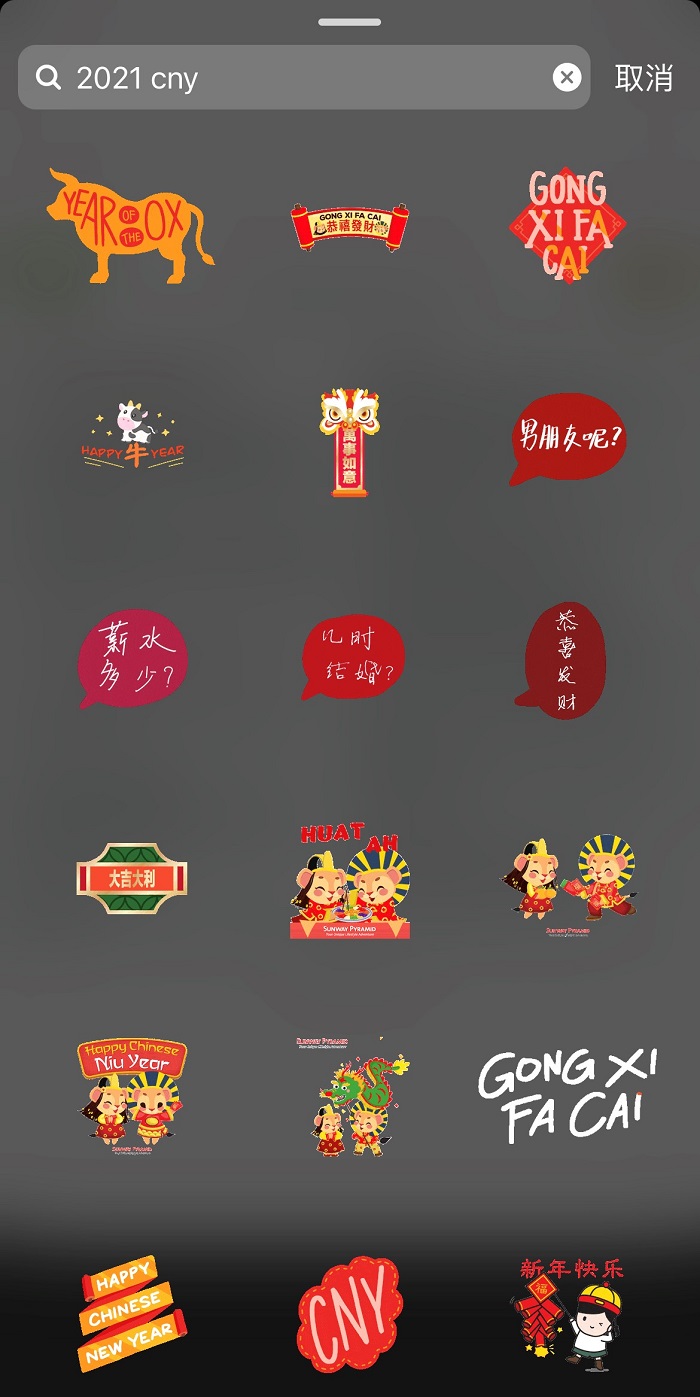Pick the white handwritten Gong Xi Fa Cai sticker

(x=567, y=1096)
